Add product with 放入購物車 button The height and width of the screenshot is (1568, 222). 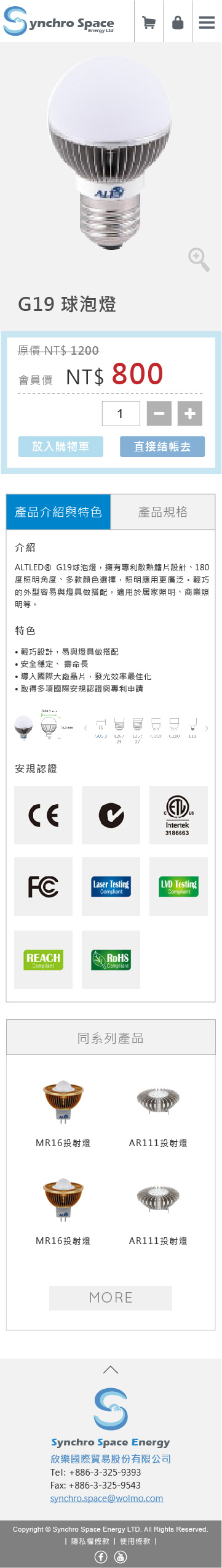[60, 447]
